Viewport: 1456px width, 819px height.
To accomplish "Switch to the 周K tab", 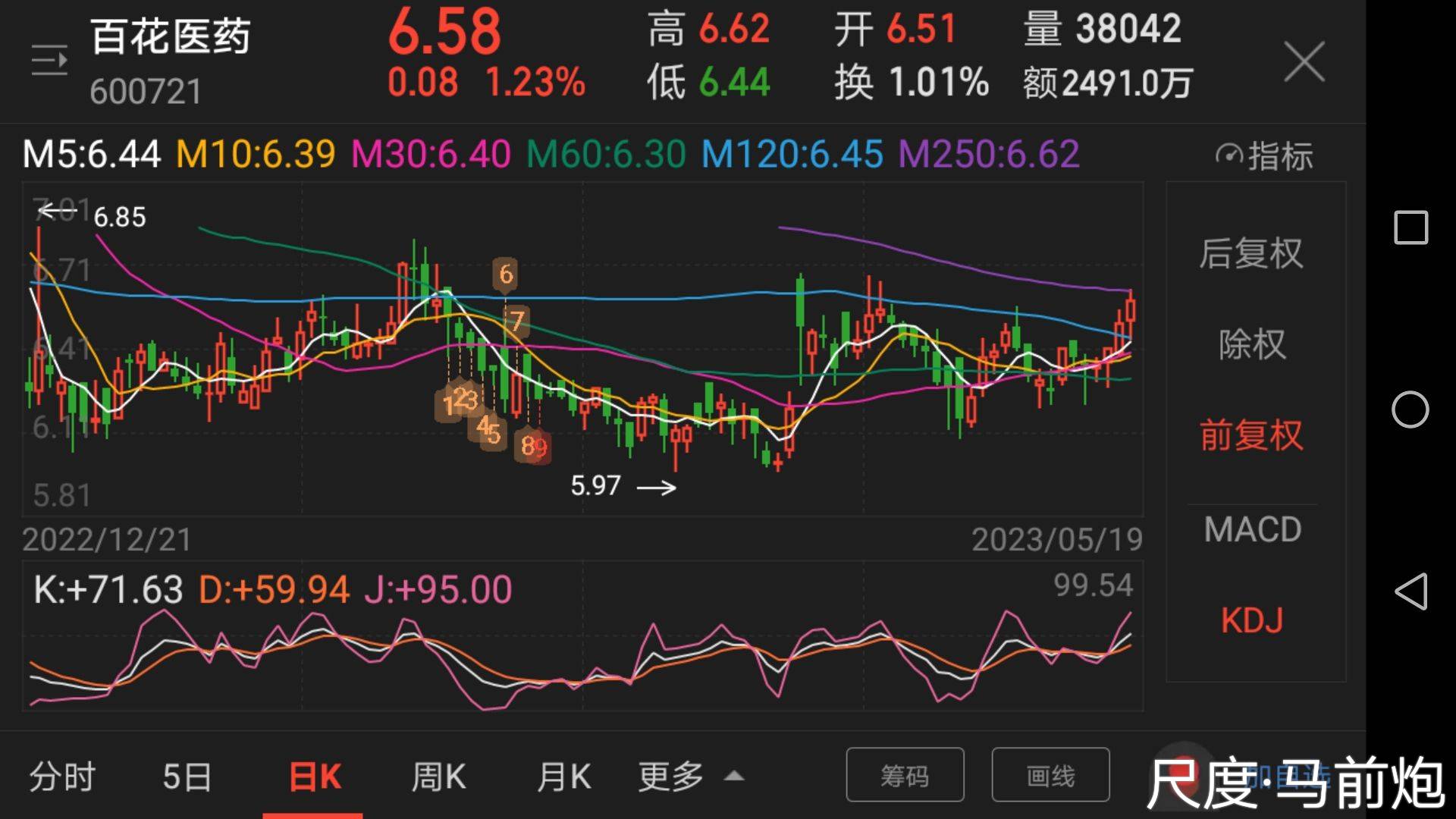I will pos(438,777).
